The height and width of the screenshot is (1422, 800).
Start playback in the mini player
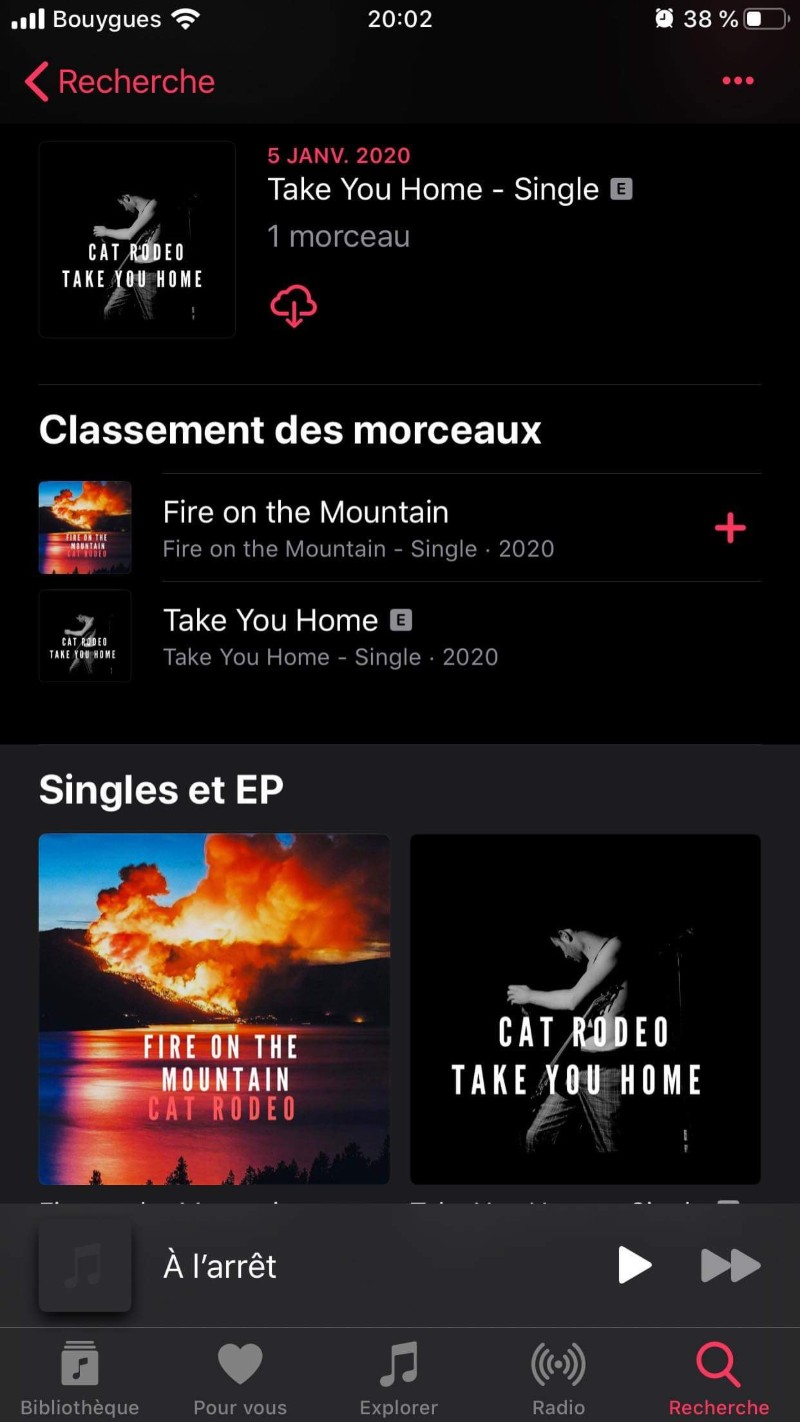click(634, 1265)
